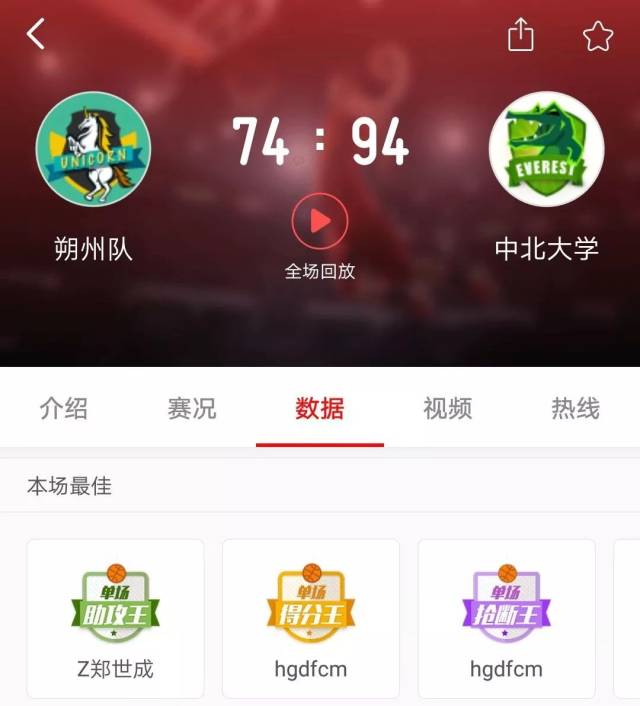This screenshot has height=706, width=640.
Task: Open the 朔州队 team logo
Action: pos(93,149)
